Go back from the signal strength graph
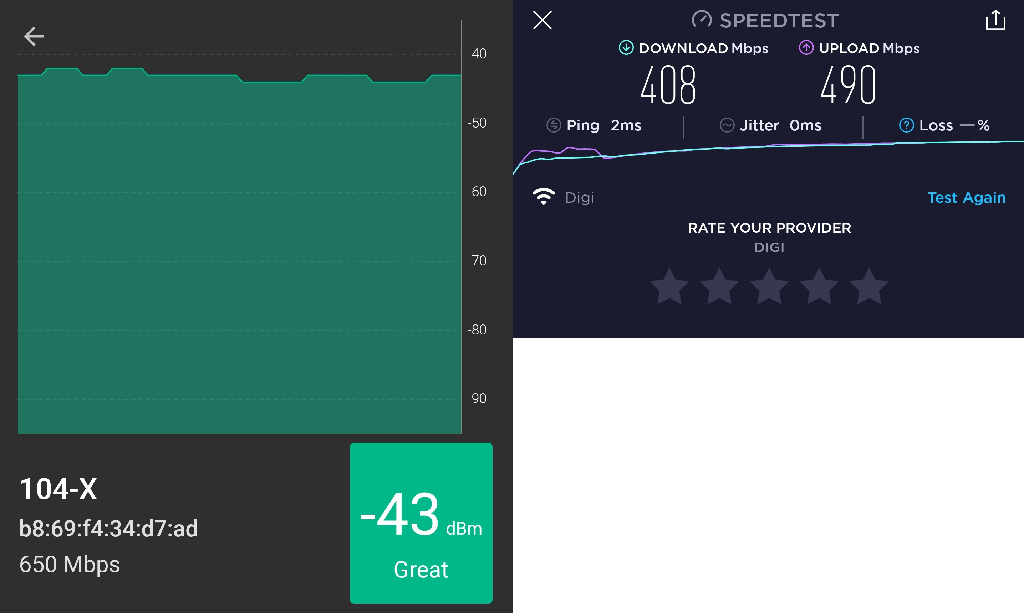1024x613 pixels. point(34,37)
